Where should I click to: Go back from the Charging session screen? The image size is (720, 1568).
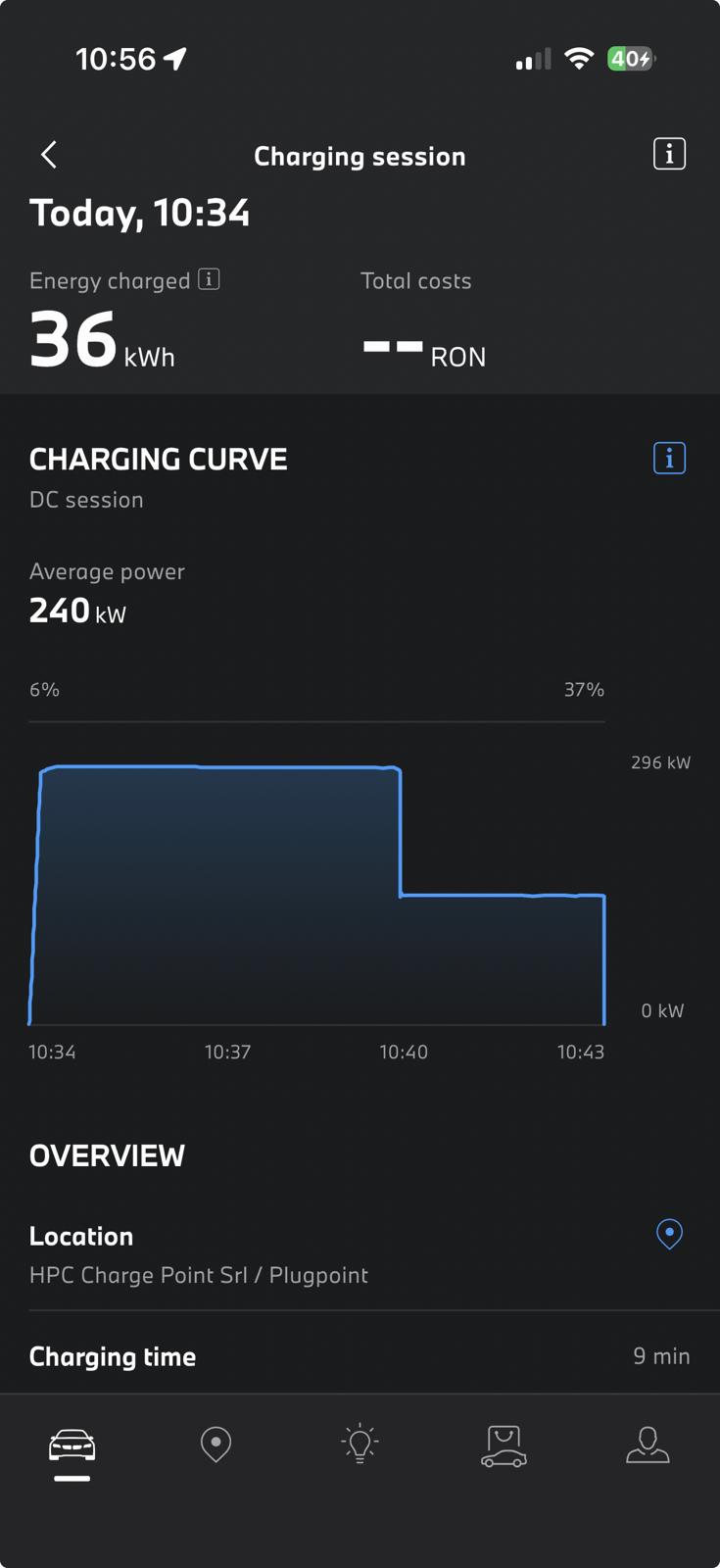[49, 154]
